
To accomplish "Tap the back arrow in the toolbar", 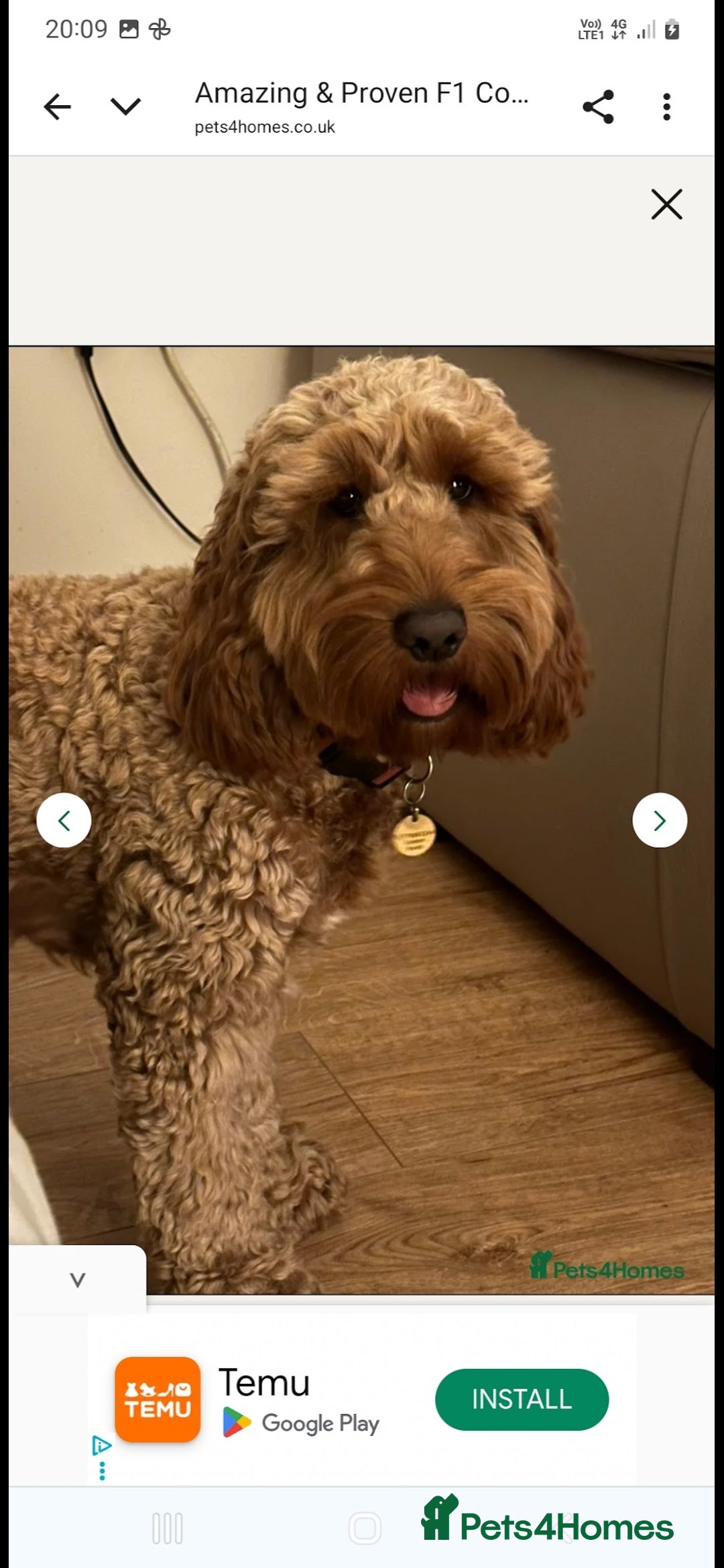I will tap(57, 106).
